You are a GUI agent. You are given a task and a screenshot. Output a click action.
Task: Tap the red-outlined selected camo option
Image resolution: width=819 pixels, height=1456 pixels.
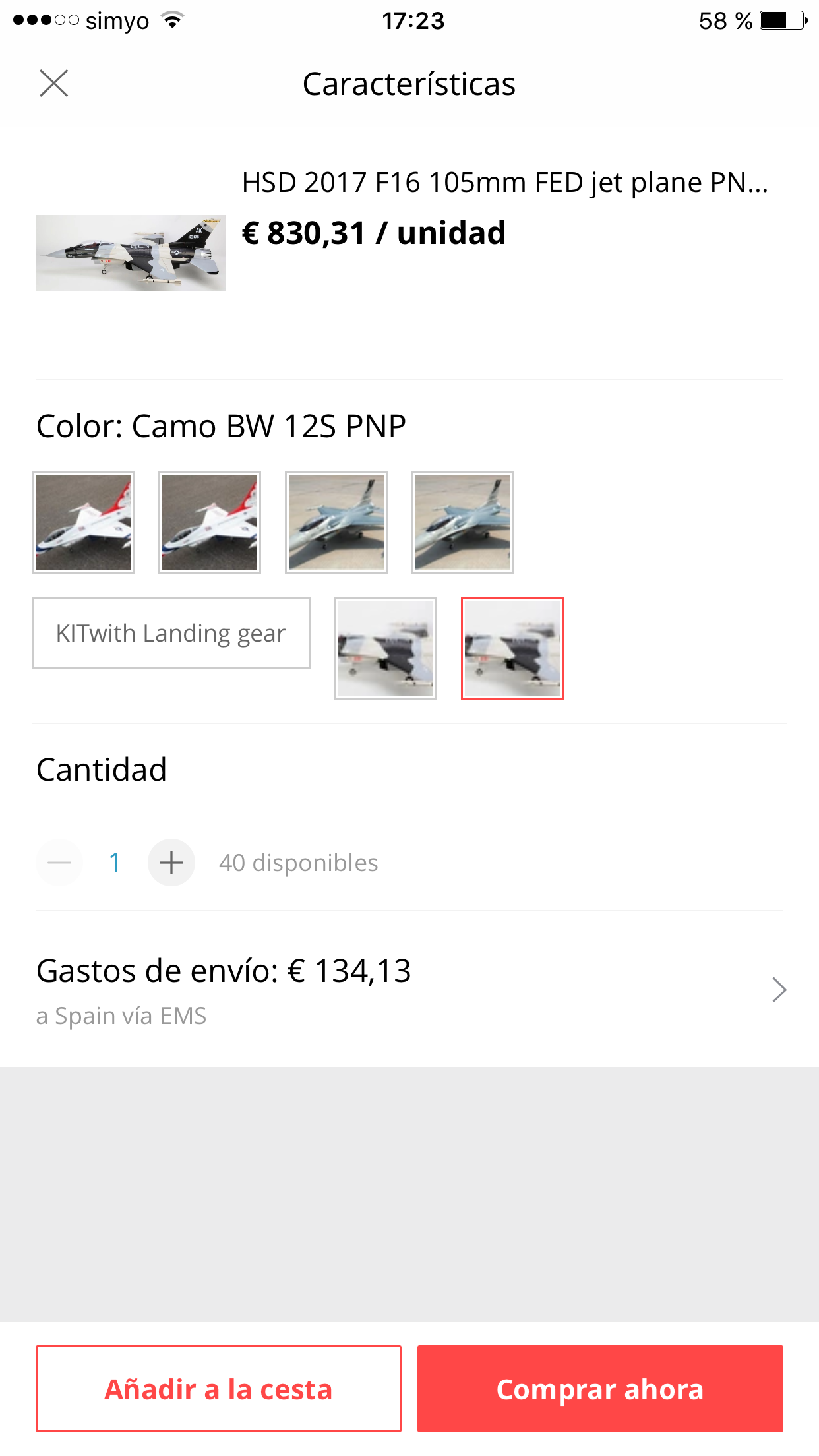(512, 649)
